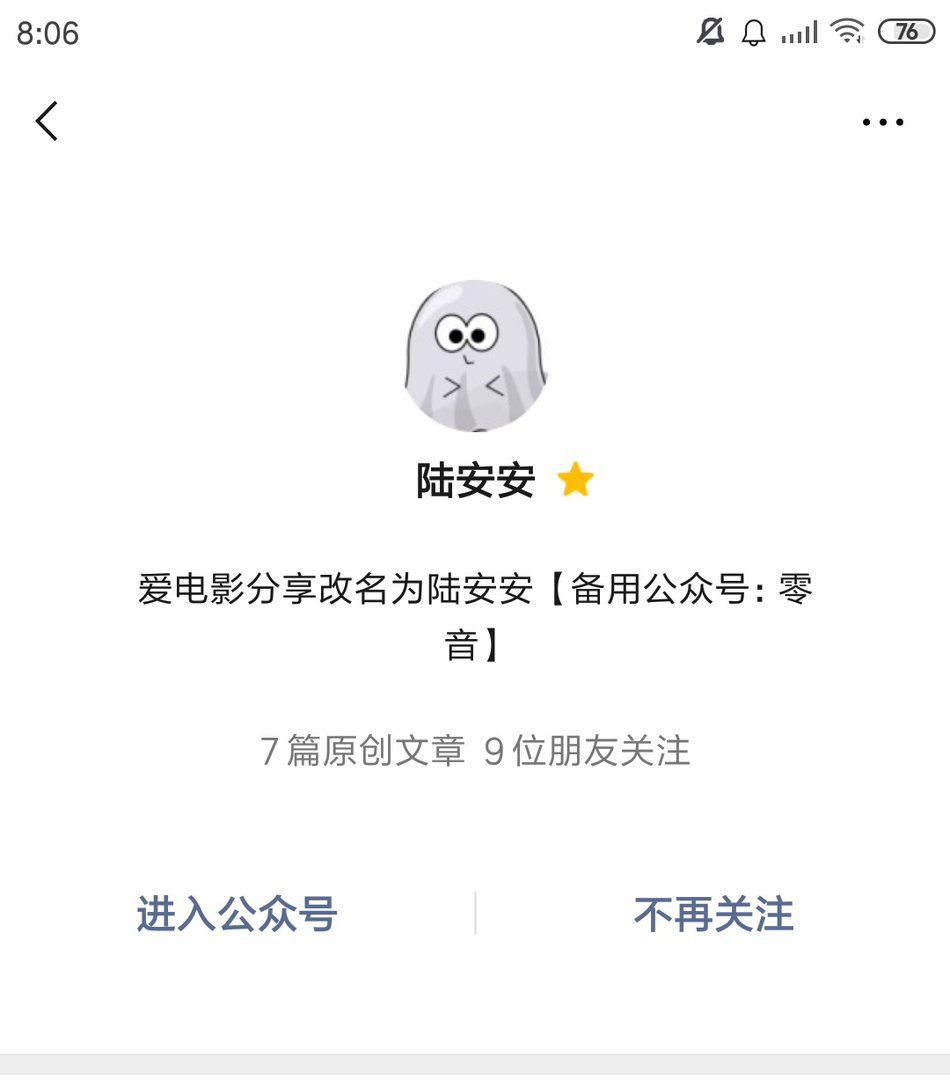Tap the bell icon in the status bar
The image size is (950, 1080).
pyautogui.click(x=756, y=33)
